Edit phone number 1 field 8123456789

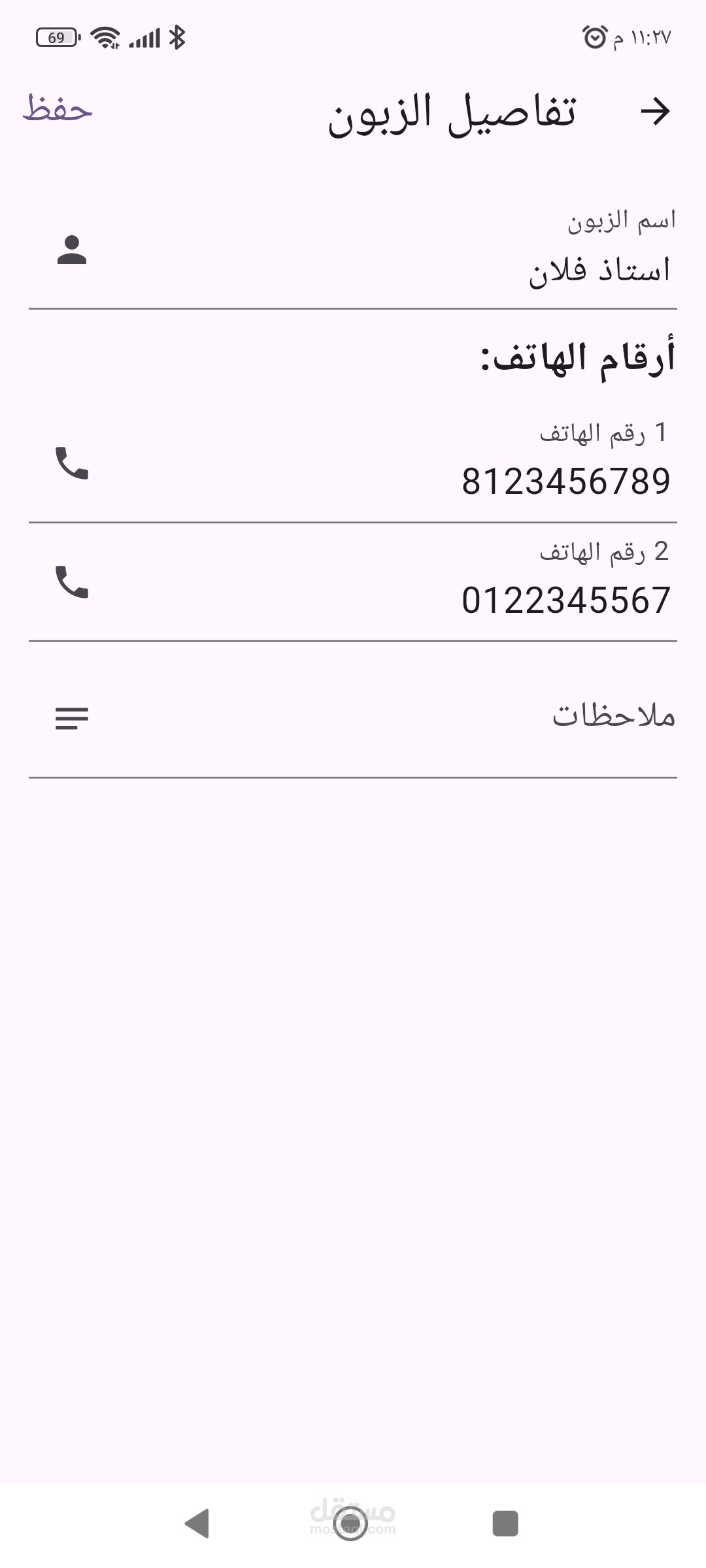tap(353, 465)
